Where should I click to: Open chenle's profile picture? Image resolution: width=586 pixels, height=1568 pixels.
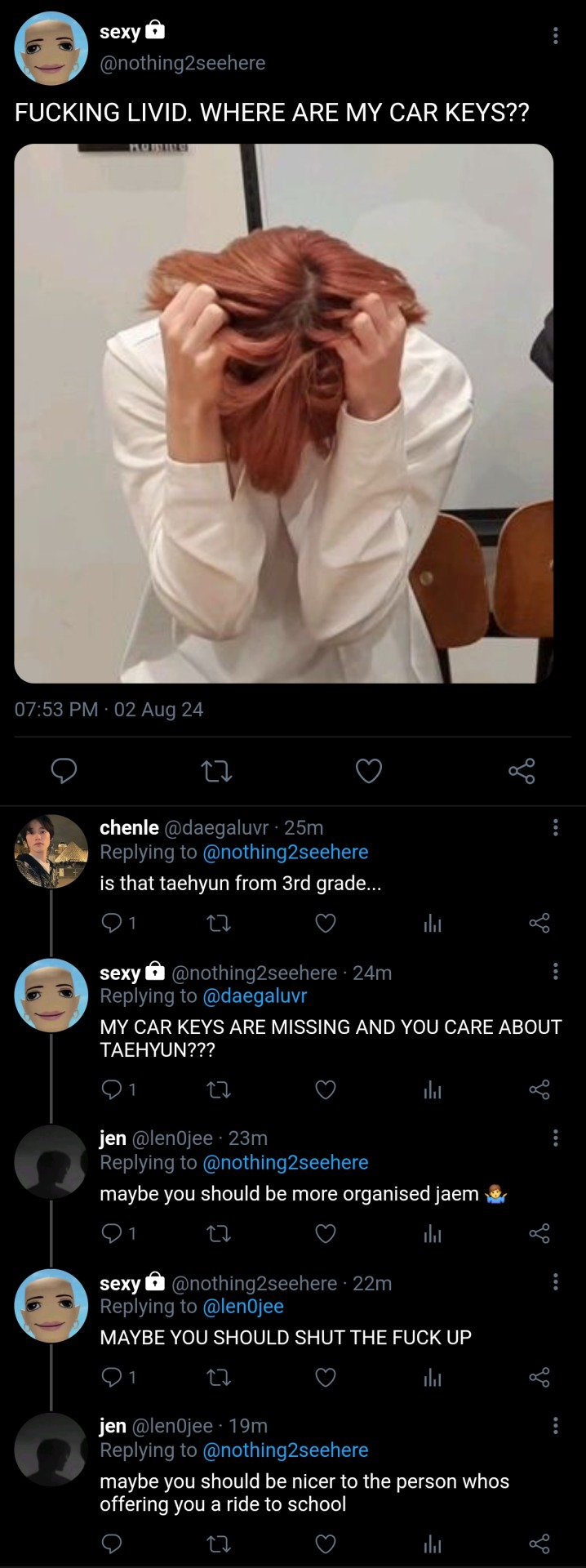coord(51,850)
